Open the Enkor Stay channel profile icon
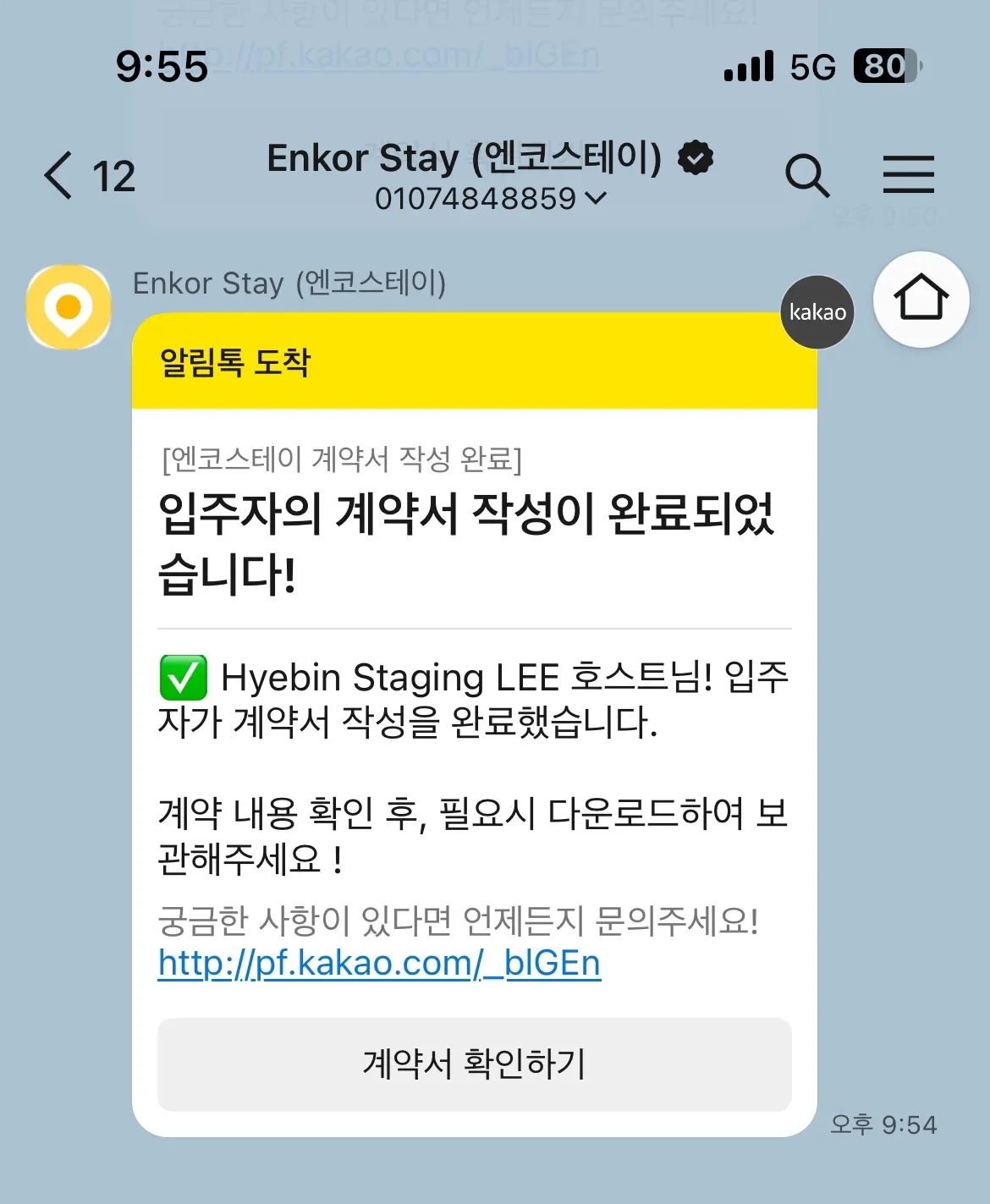The image size is (990, 1204). pos(69,307)
